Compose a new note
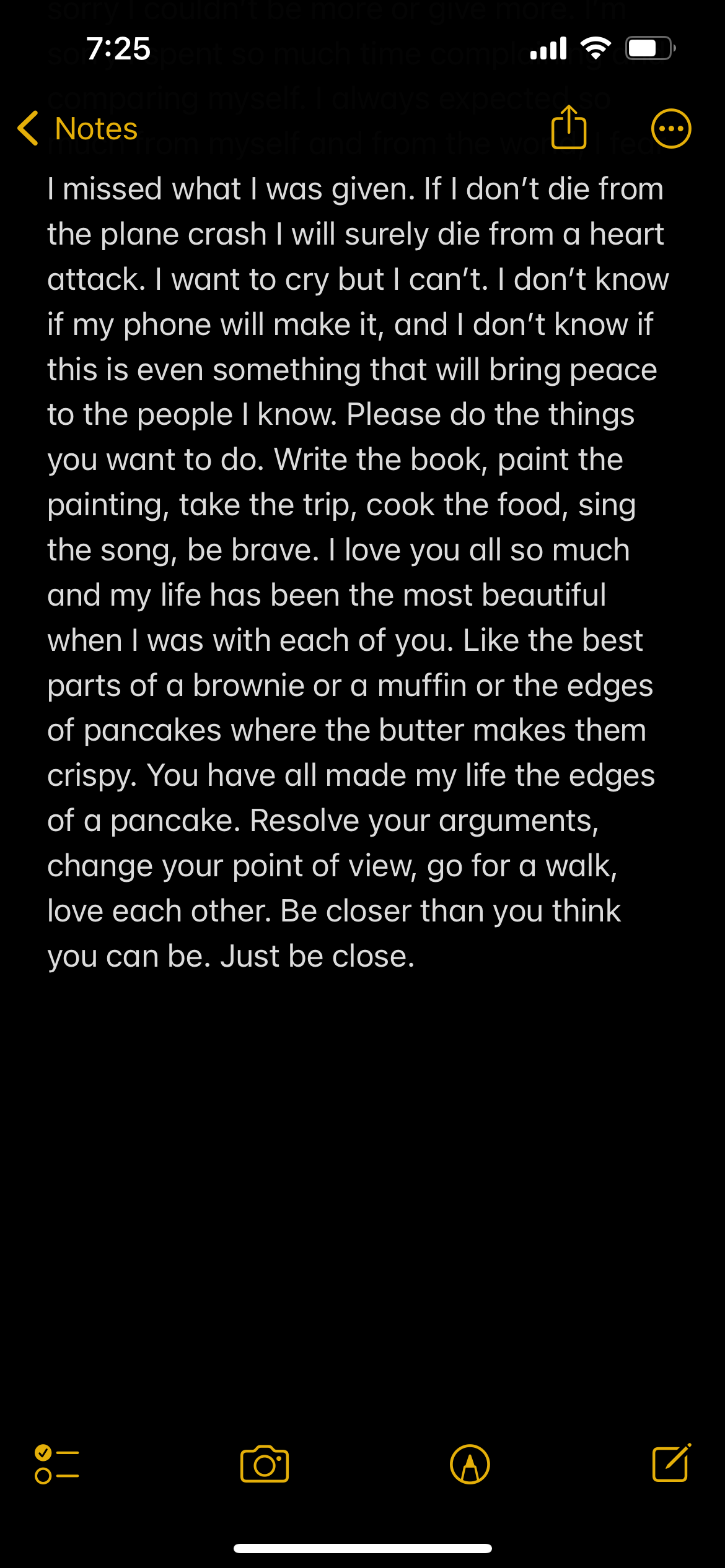The image size is (725, 1568). coord(671,1463)
